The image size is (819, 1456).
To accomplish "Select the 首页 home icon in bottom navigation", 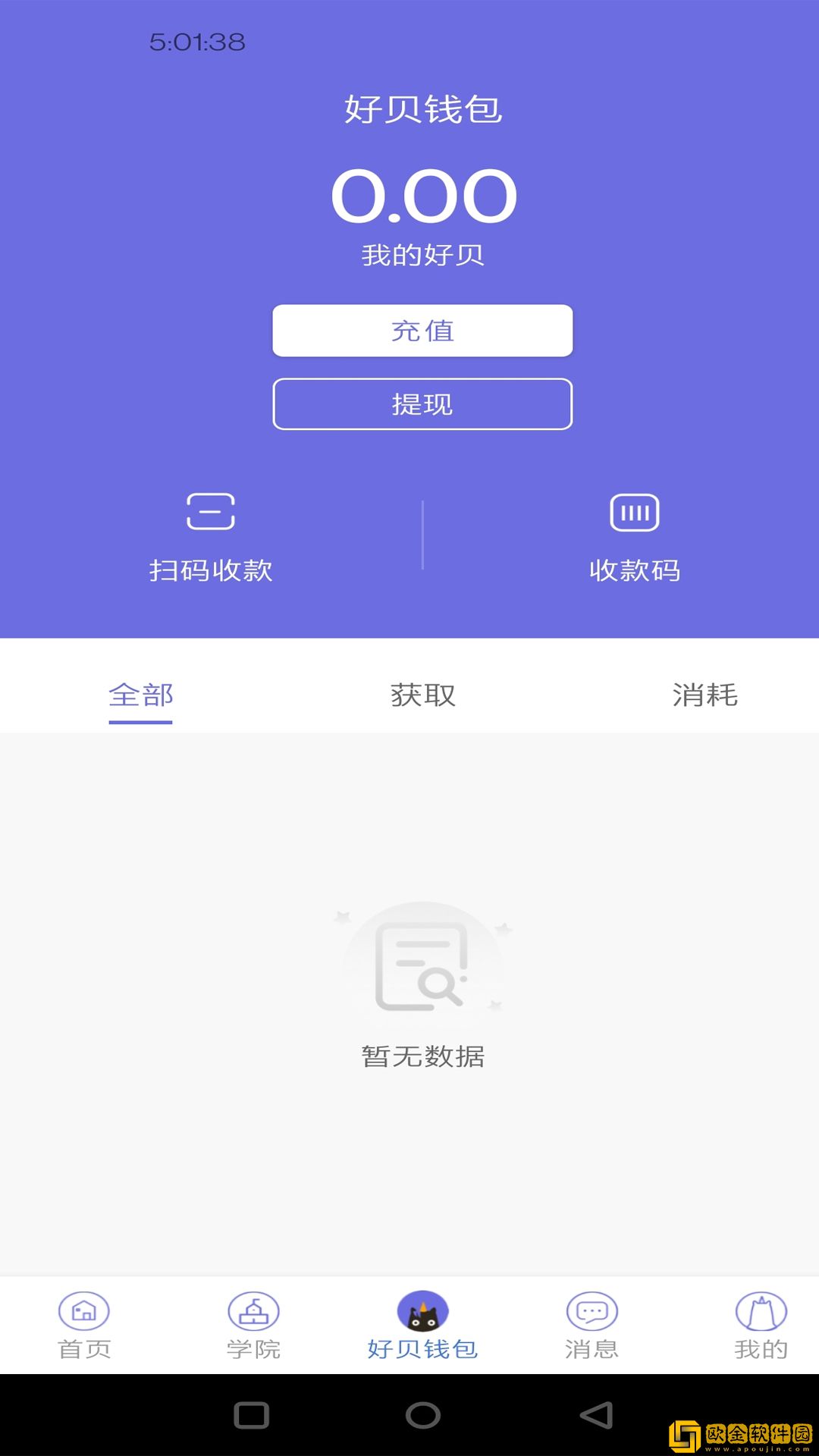I will pos(83,1310).
